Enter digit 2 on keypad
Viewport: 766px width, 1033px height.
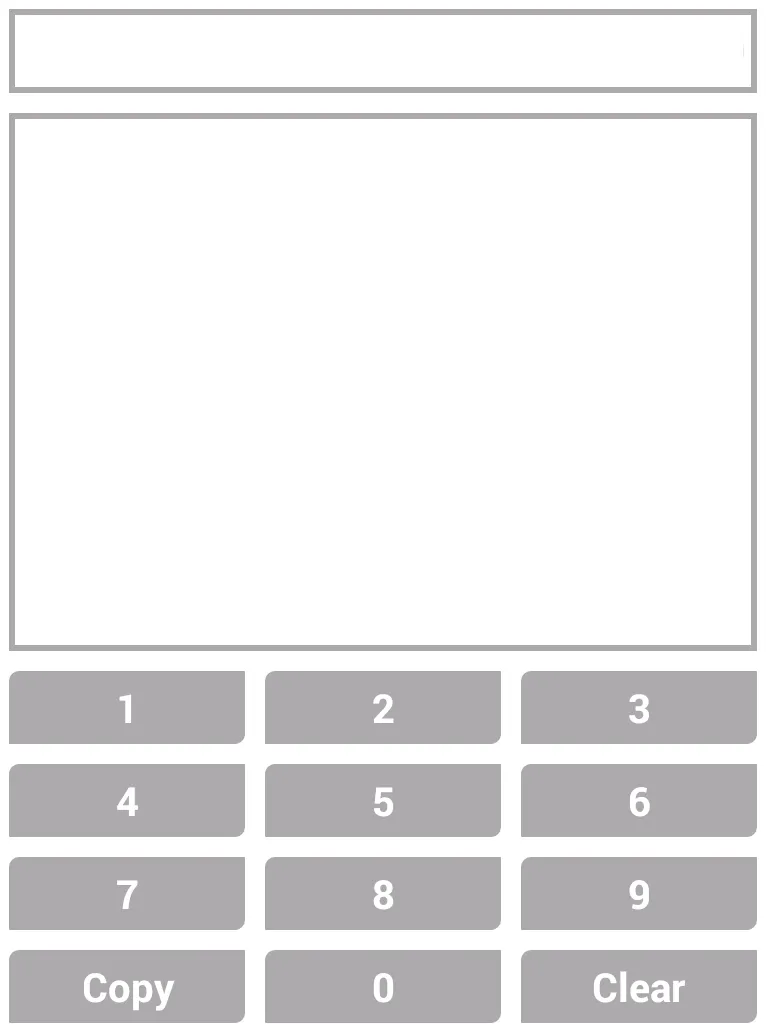coord(383,708)
